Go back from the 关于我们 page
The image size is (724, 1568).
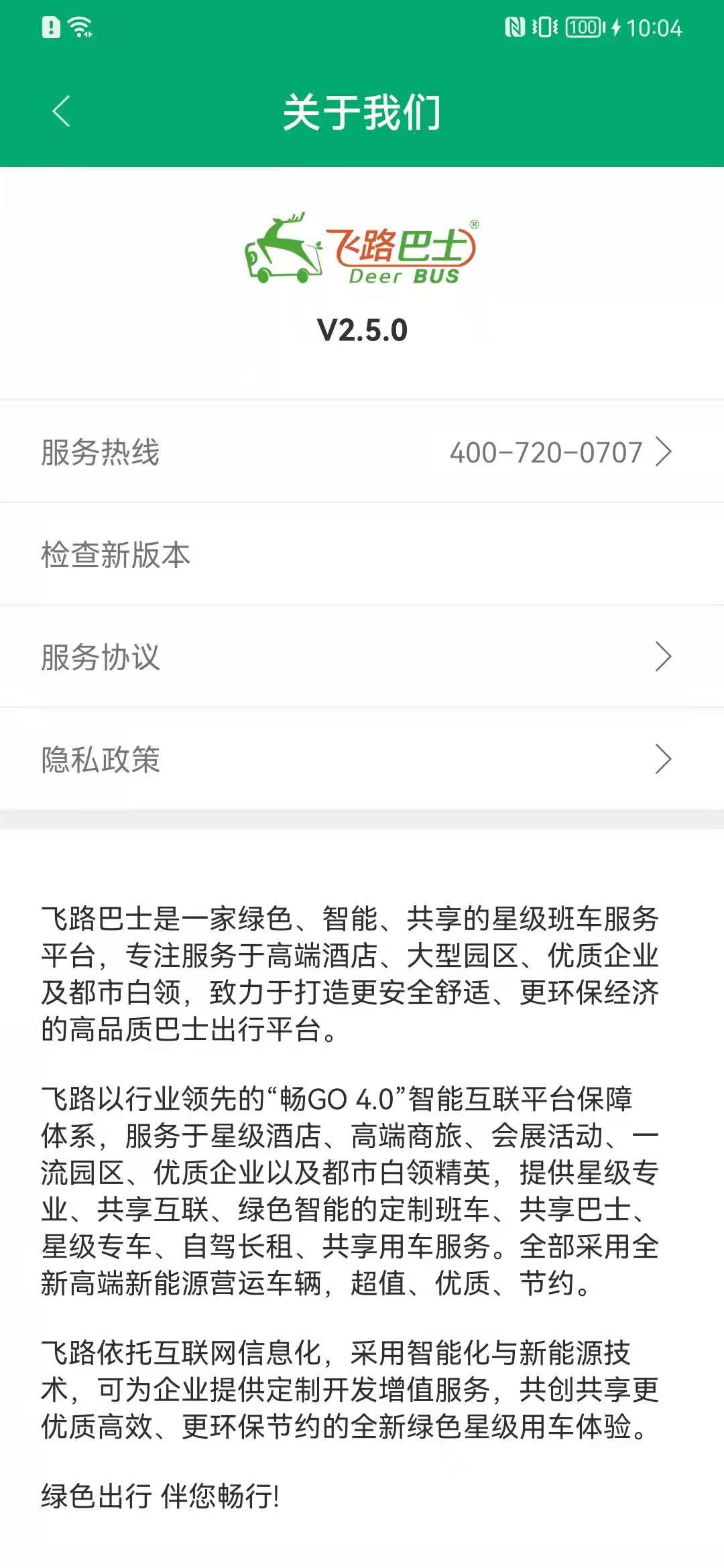[61, 112]
